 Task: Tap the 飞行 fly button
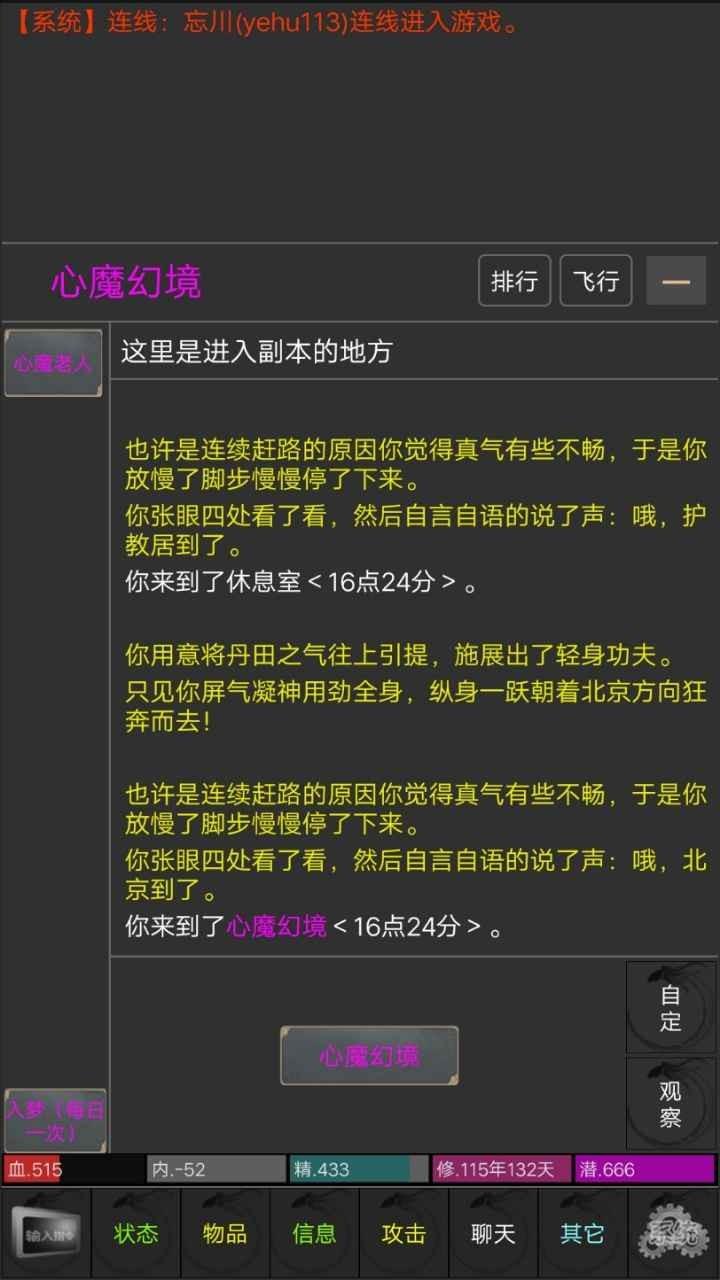(596, 281)
